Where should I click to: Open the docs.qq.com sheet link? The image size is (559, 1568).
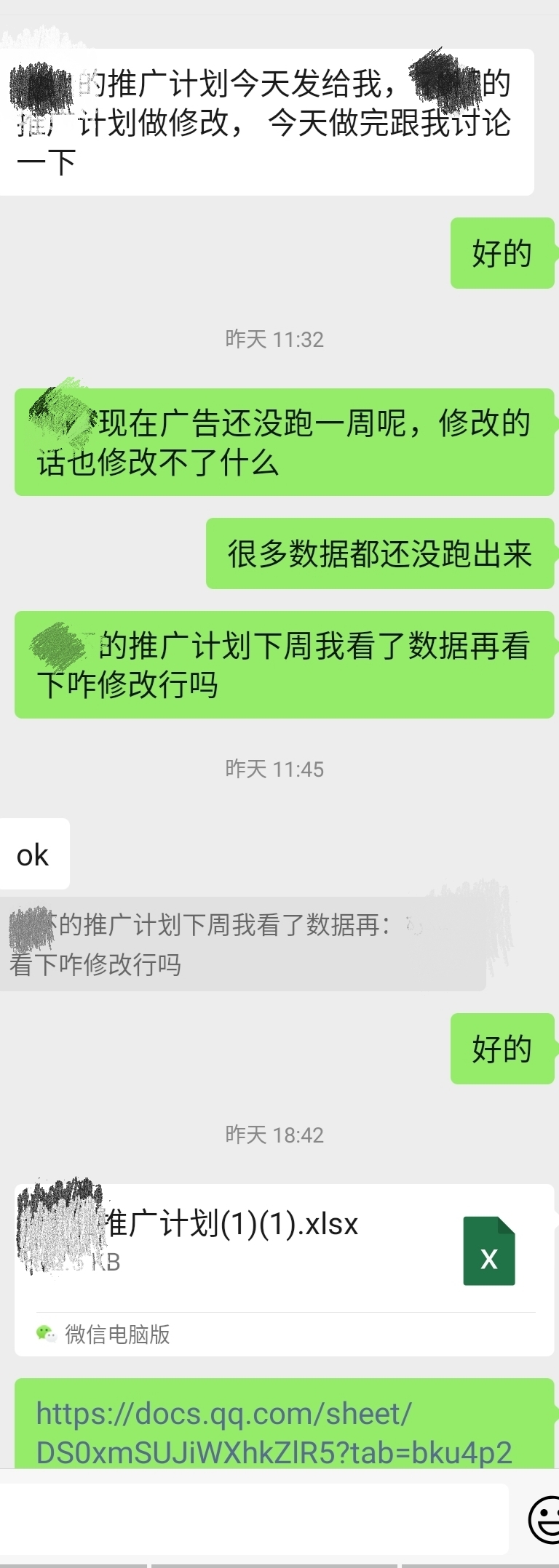tap(274, 1432)
